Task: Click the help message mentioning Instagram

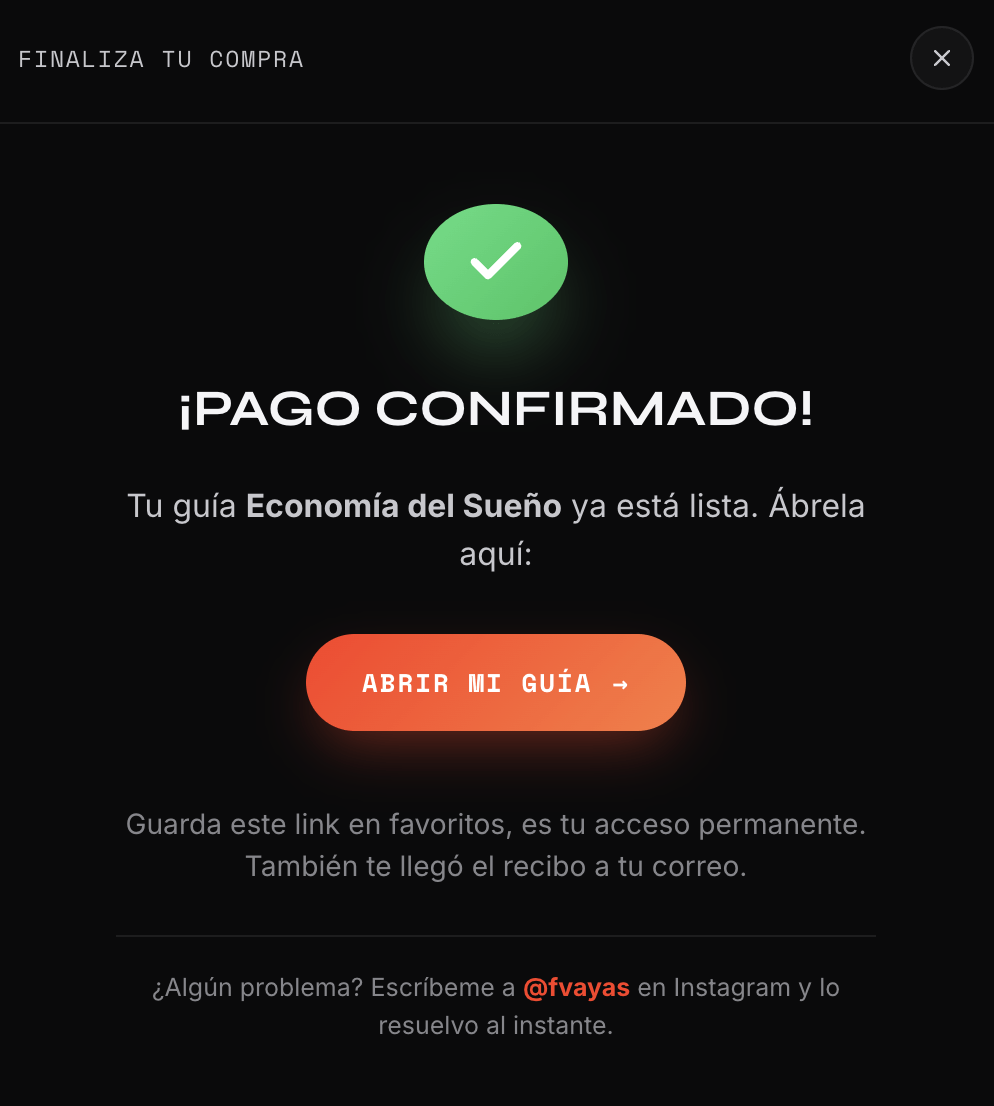Action: coord(496,1008)
